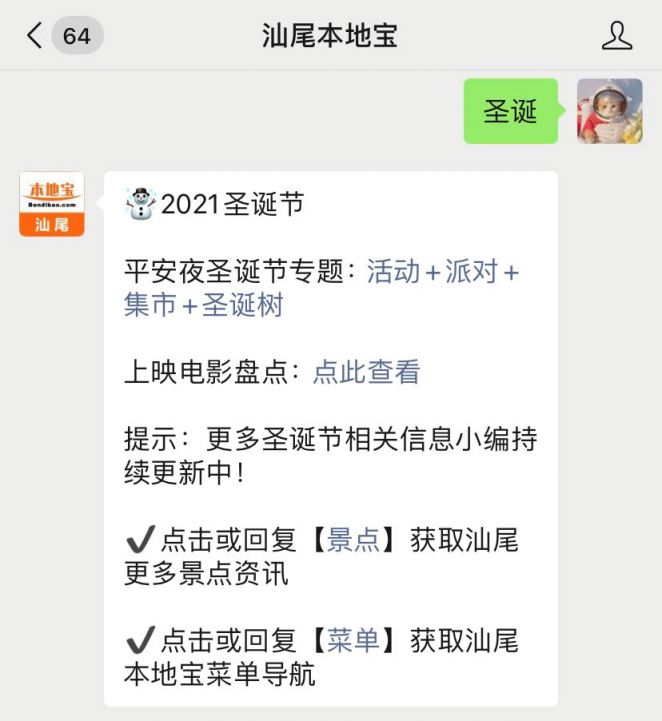The image size is (662, 721).
Task: Open the 汕尾本地宝 sender avatar
Action: click(52, 204)
